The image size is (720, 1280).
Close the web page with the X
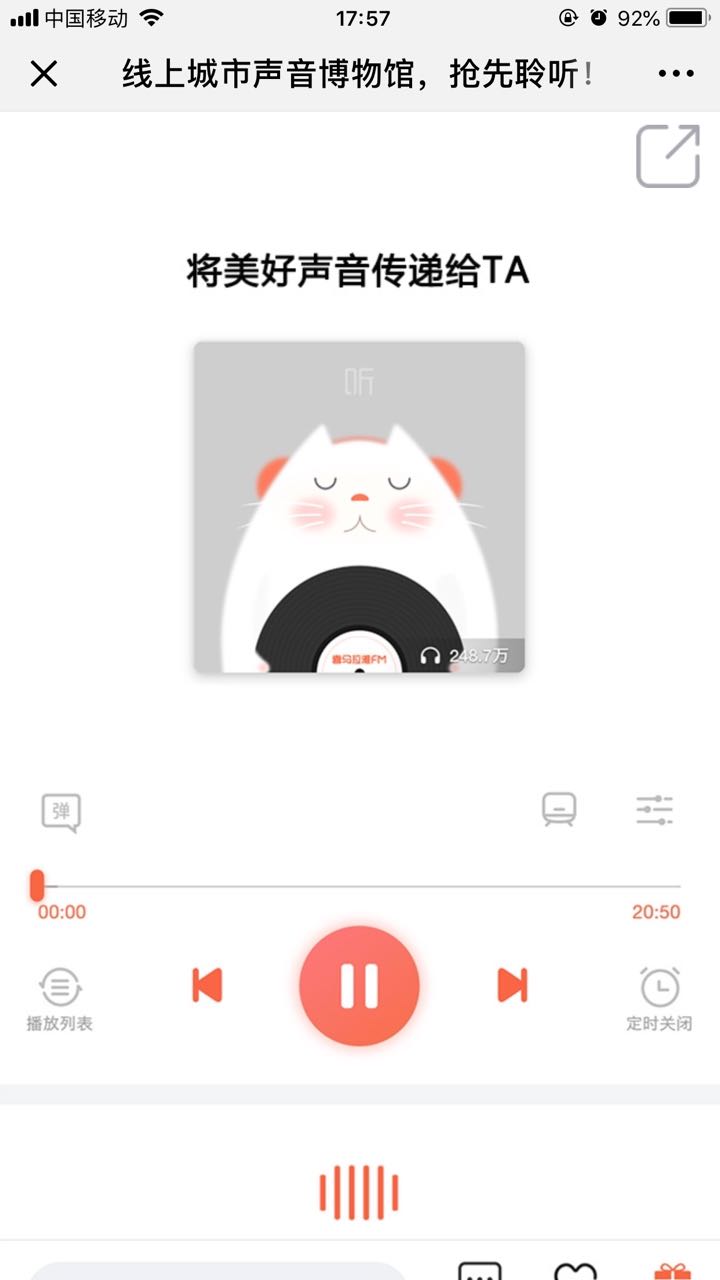pos(44,73)
